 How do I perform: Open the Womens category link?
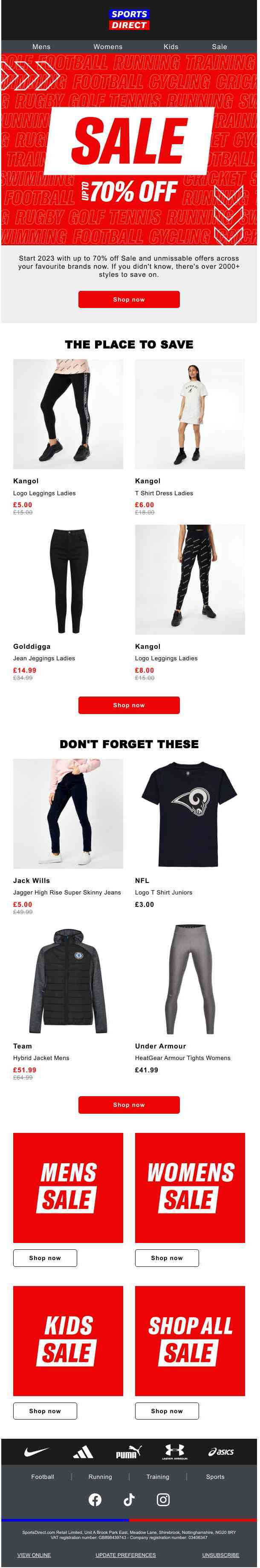(108, 47)
